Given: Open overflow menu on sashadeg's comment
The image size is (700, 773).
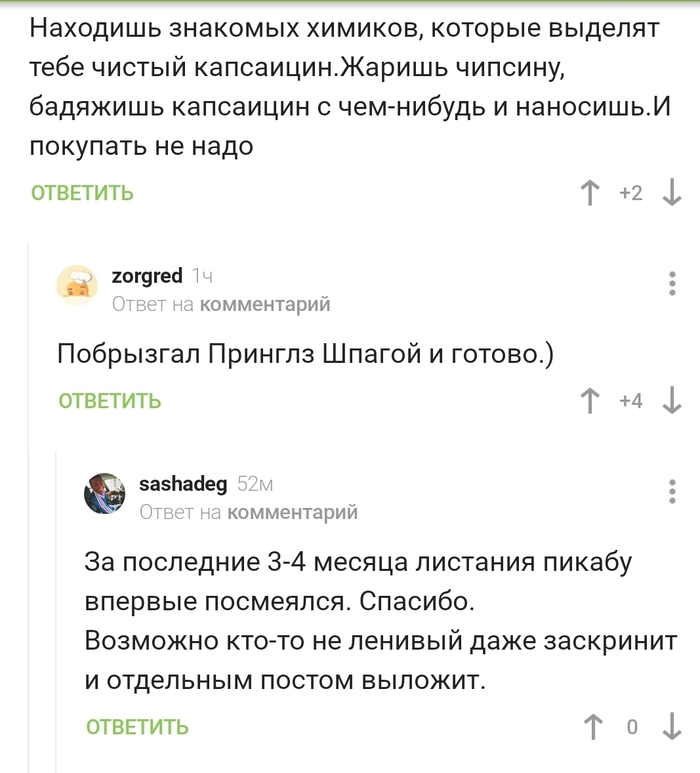Looking at the screenshot, I should (x=672, y=492).
